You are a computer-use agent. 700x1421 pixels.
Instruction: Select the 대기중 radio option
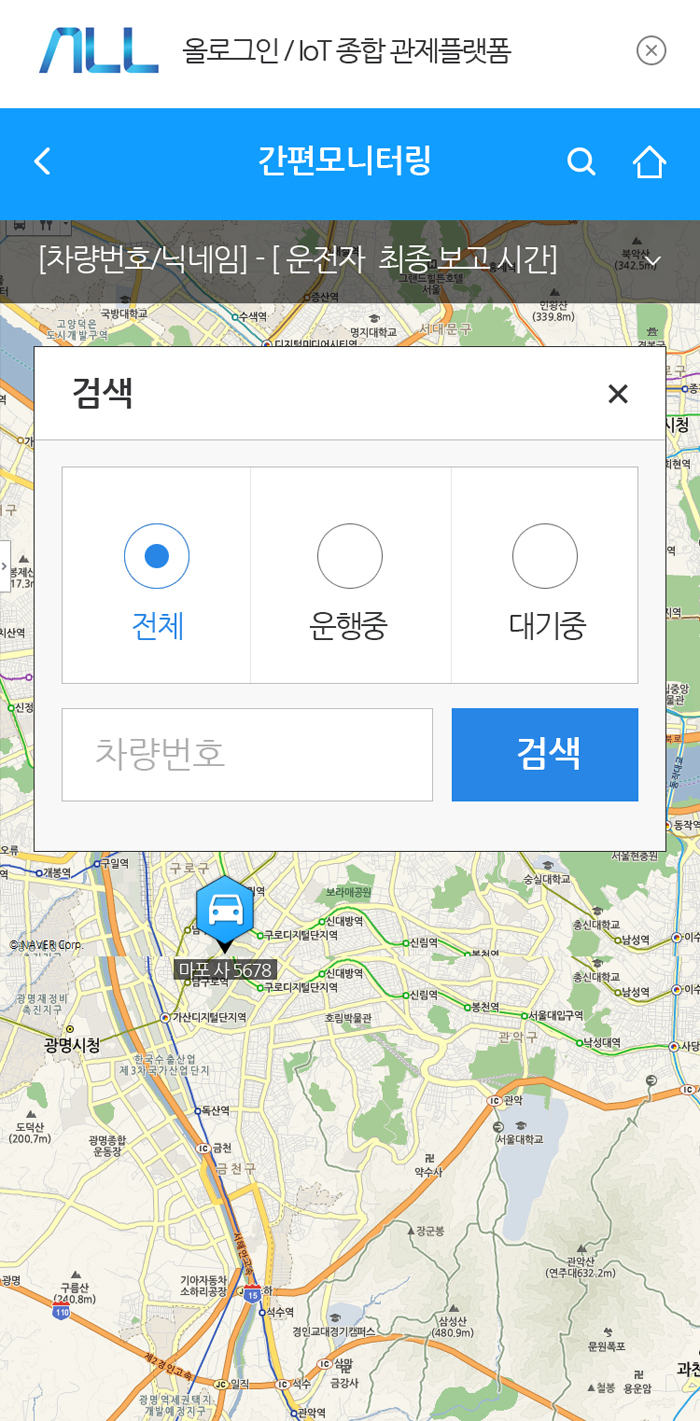pos(545,556)
